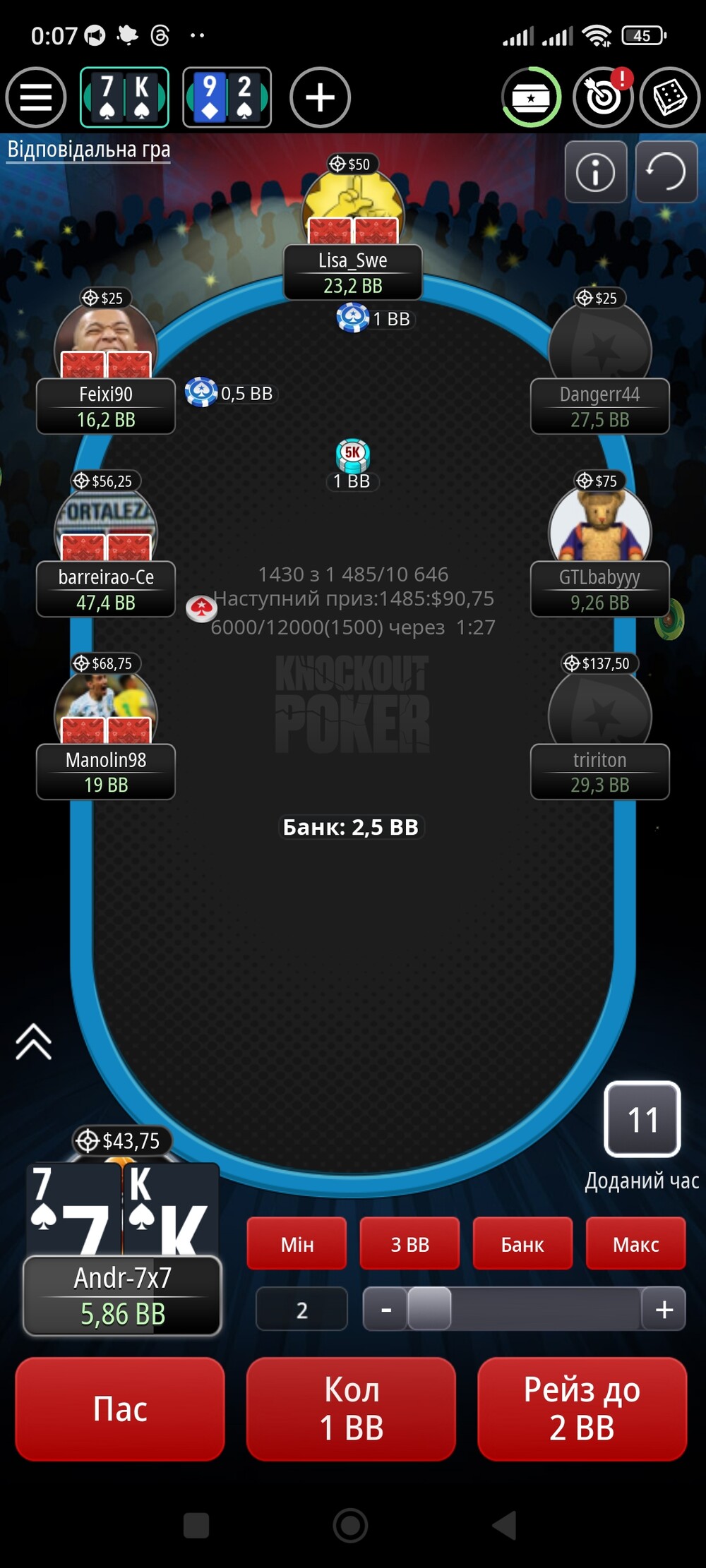The width and height of the screenshot is (706, 1568).
Task: Tap the hand replay circular arrow
Action: [666, 171]
